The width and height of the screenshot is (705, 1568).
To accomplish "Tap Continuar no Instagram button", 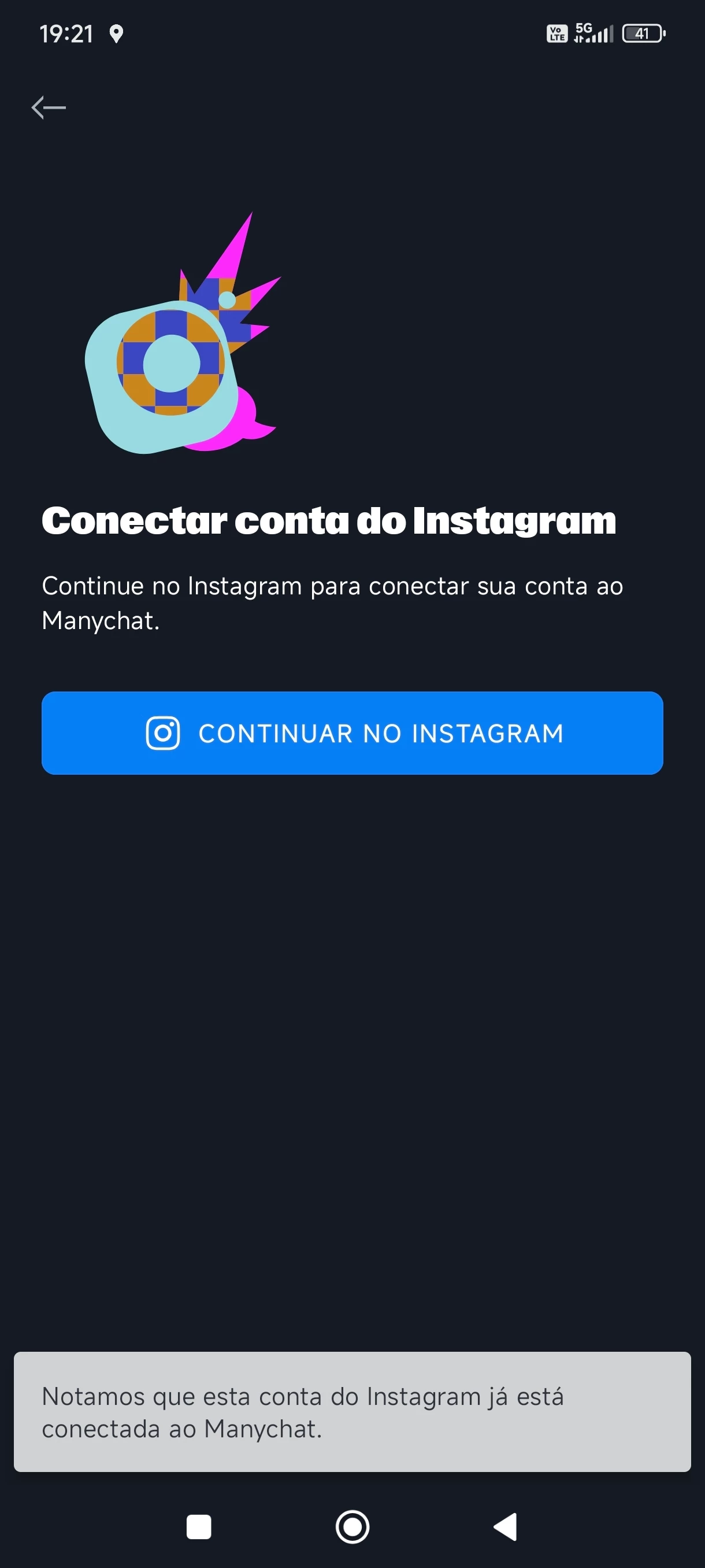I will (x=352, y=733).
